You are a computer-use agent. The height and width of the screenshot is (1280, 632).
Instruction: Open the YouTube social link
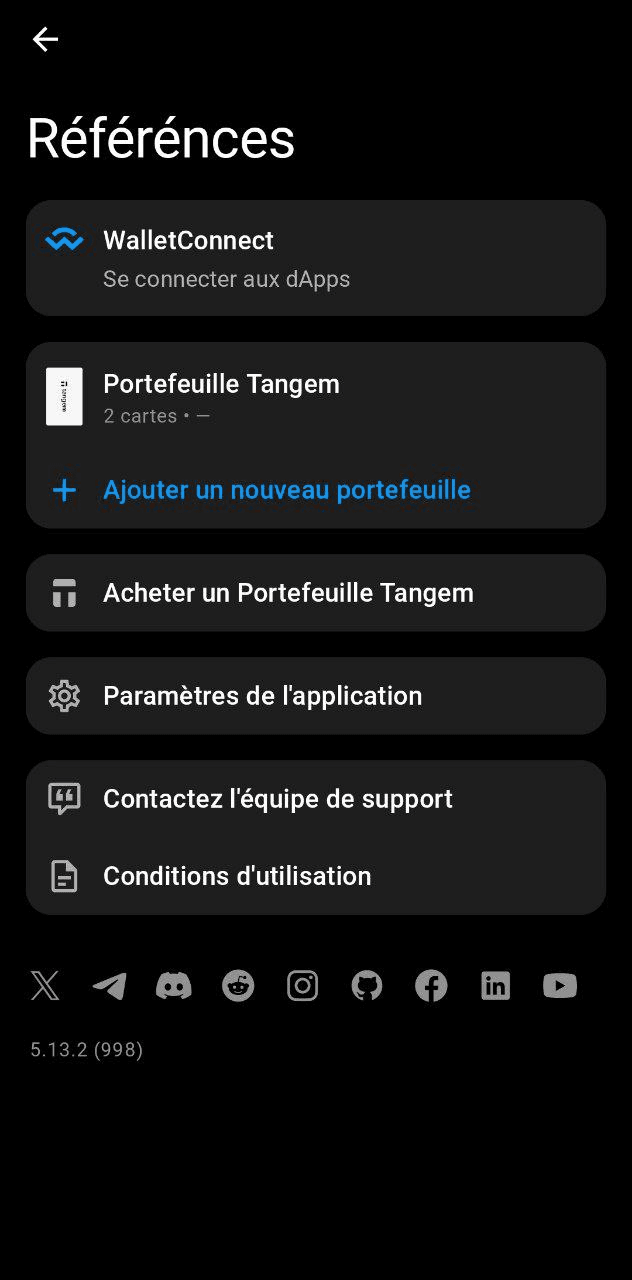click(560, 986)
